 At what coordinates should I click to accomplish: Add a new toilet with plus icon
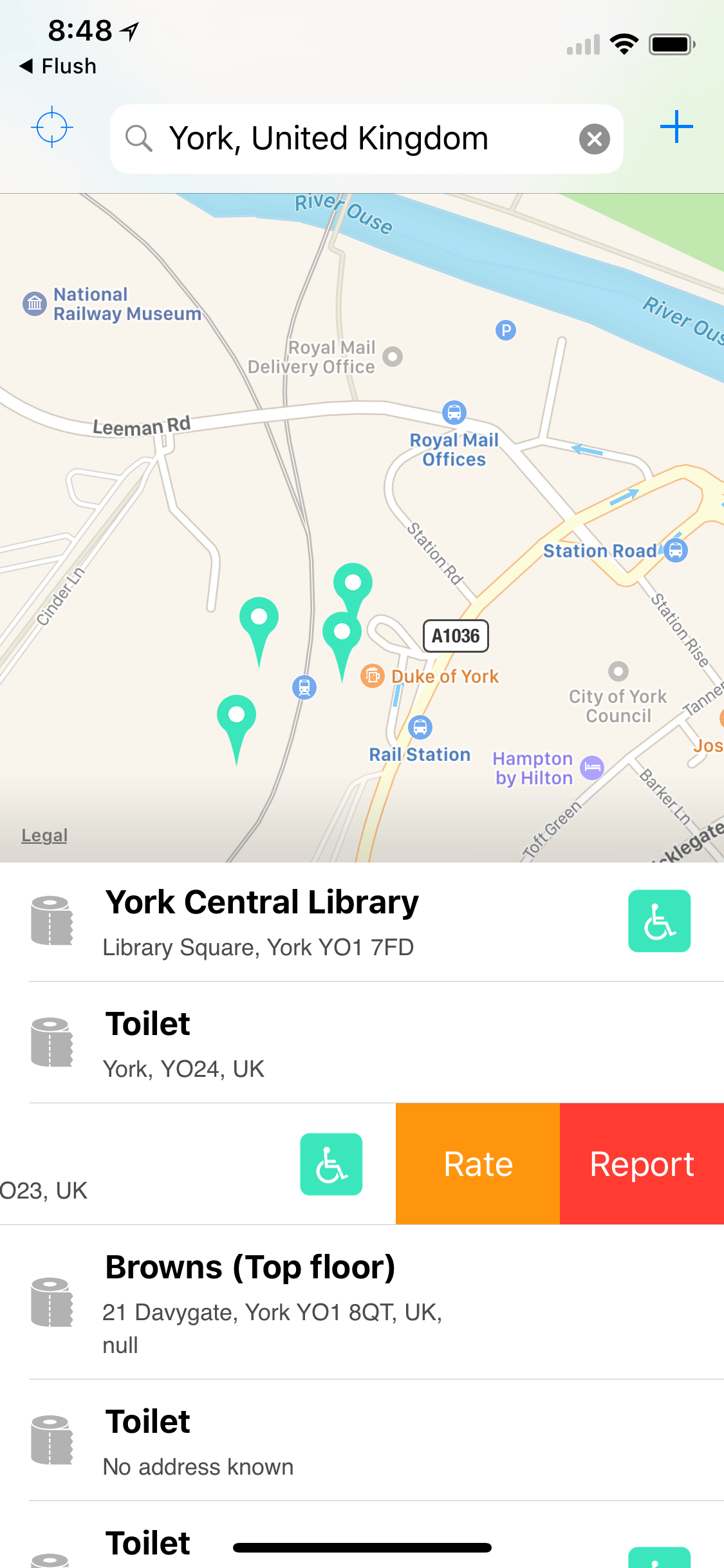pos(676,127)
